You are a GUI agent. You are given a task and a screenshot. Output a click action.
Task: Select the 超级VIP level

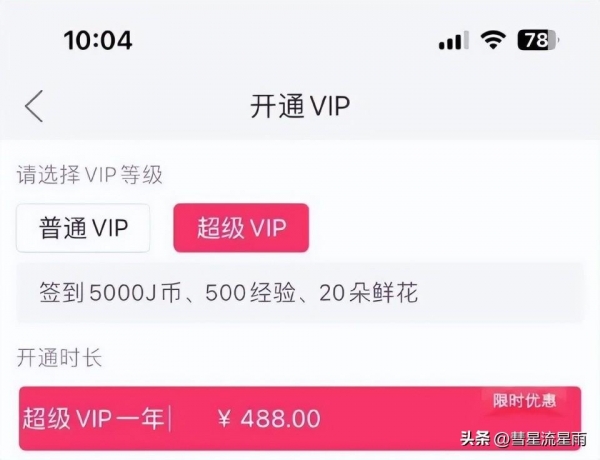tap(241, 228)
